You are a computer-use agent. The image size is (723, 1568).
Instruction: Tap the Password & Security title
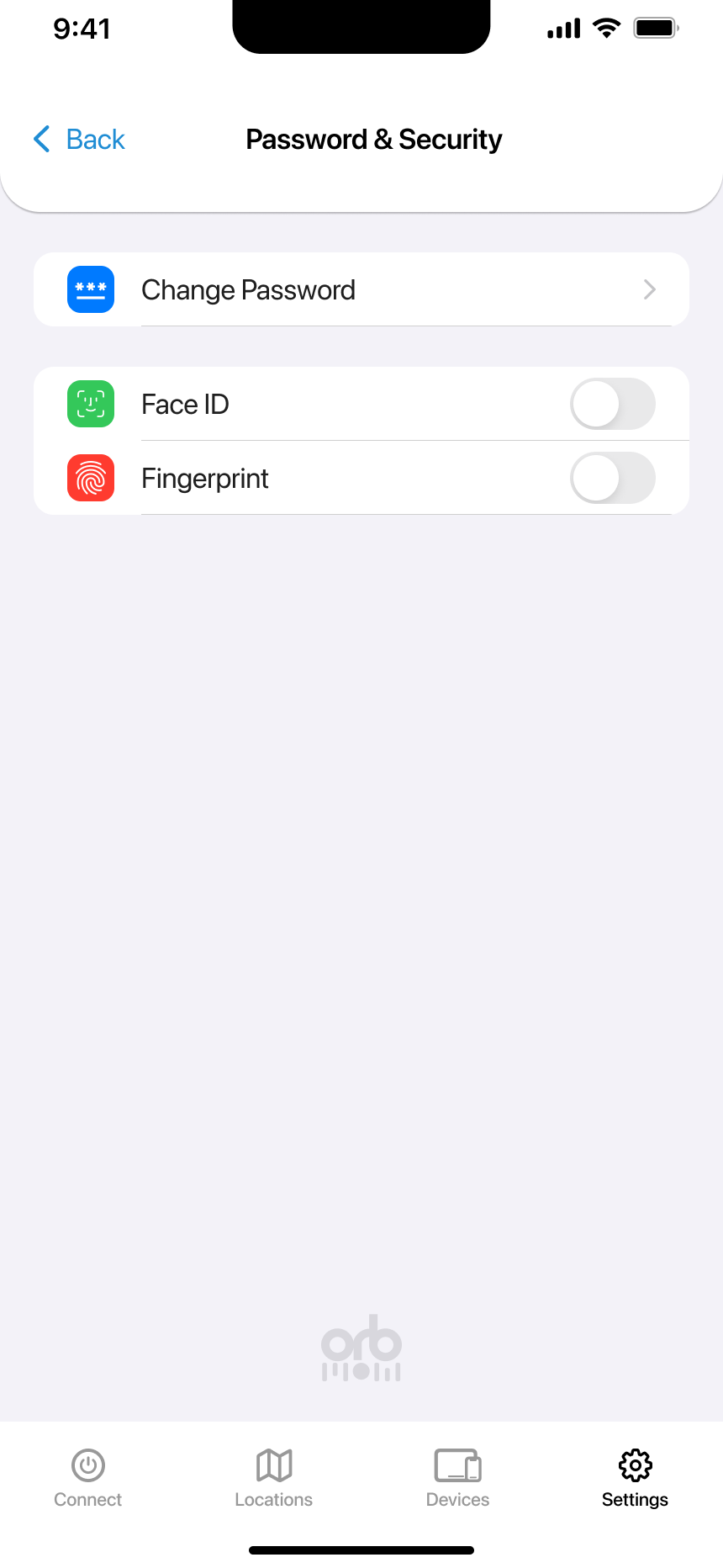point(373,139)
